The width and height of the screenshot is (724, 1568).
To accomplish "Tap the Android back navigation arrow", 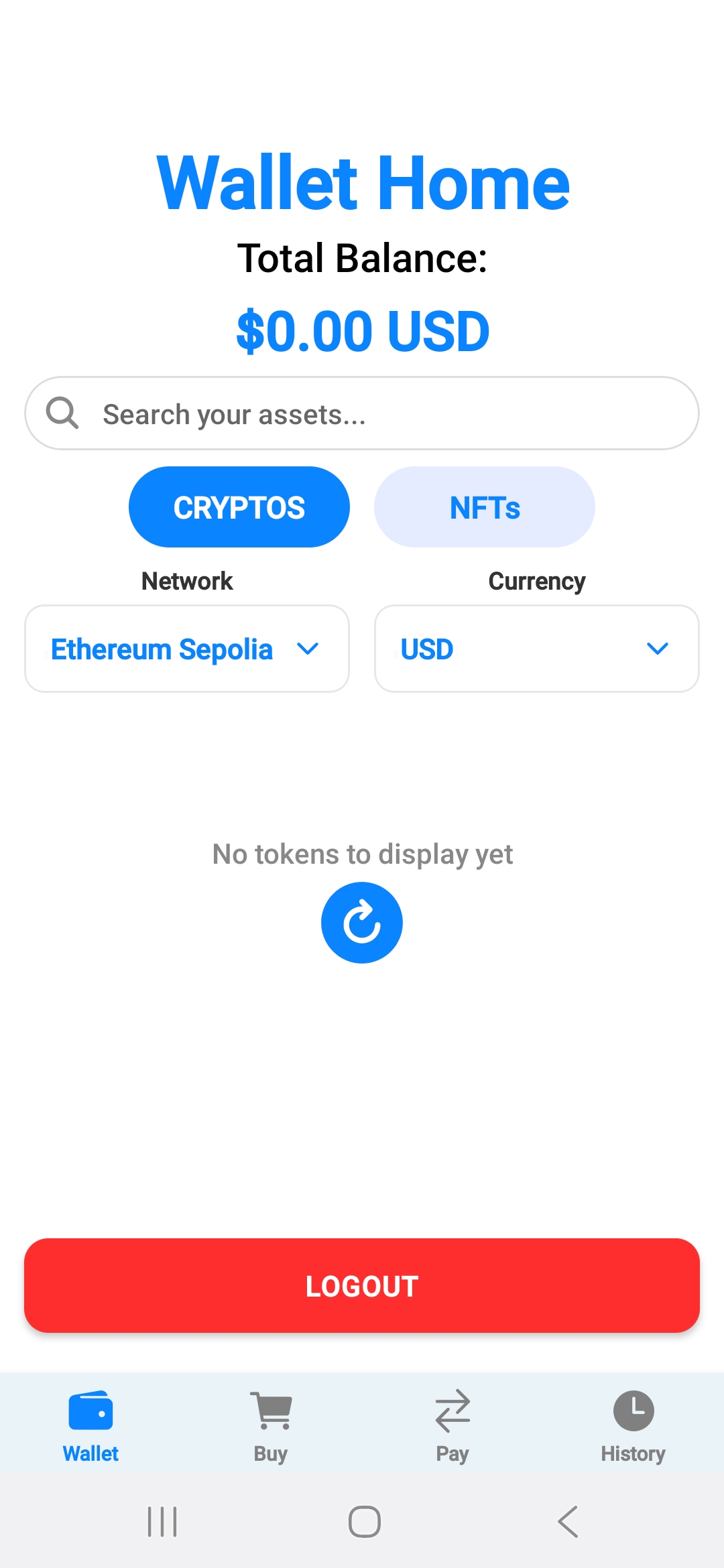I will point(566,1521).
